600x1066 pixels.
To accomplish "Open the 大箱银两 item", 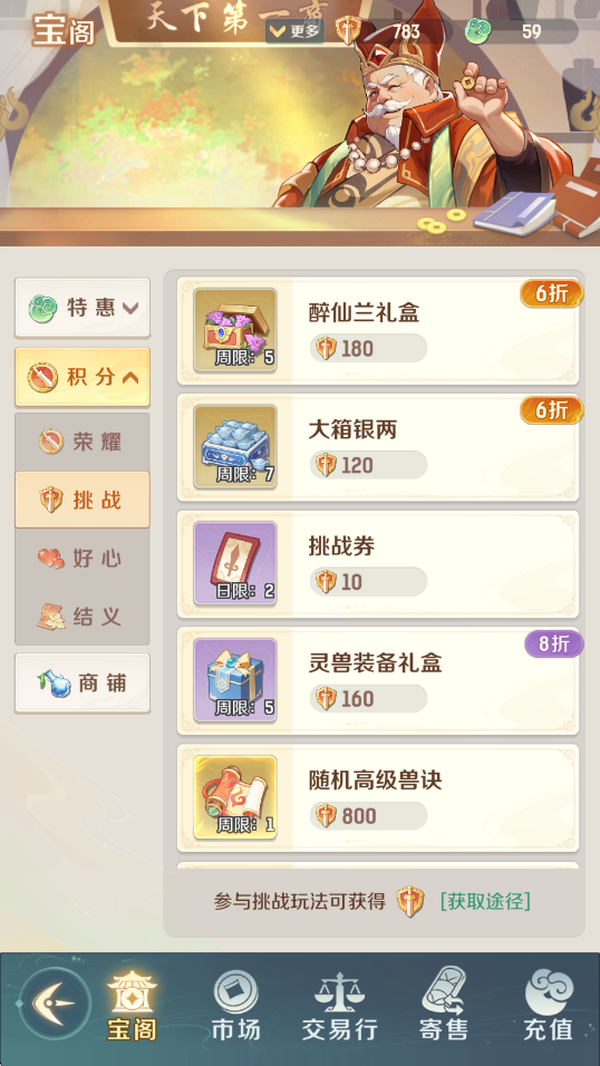I will tap(378, 448).
